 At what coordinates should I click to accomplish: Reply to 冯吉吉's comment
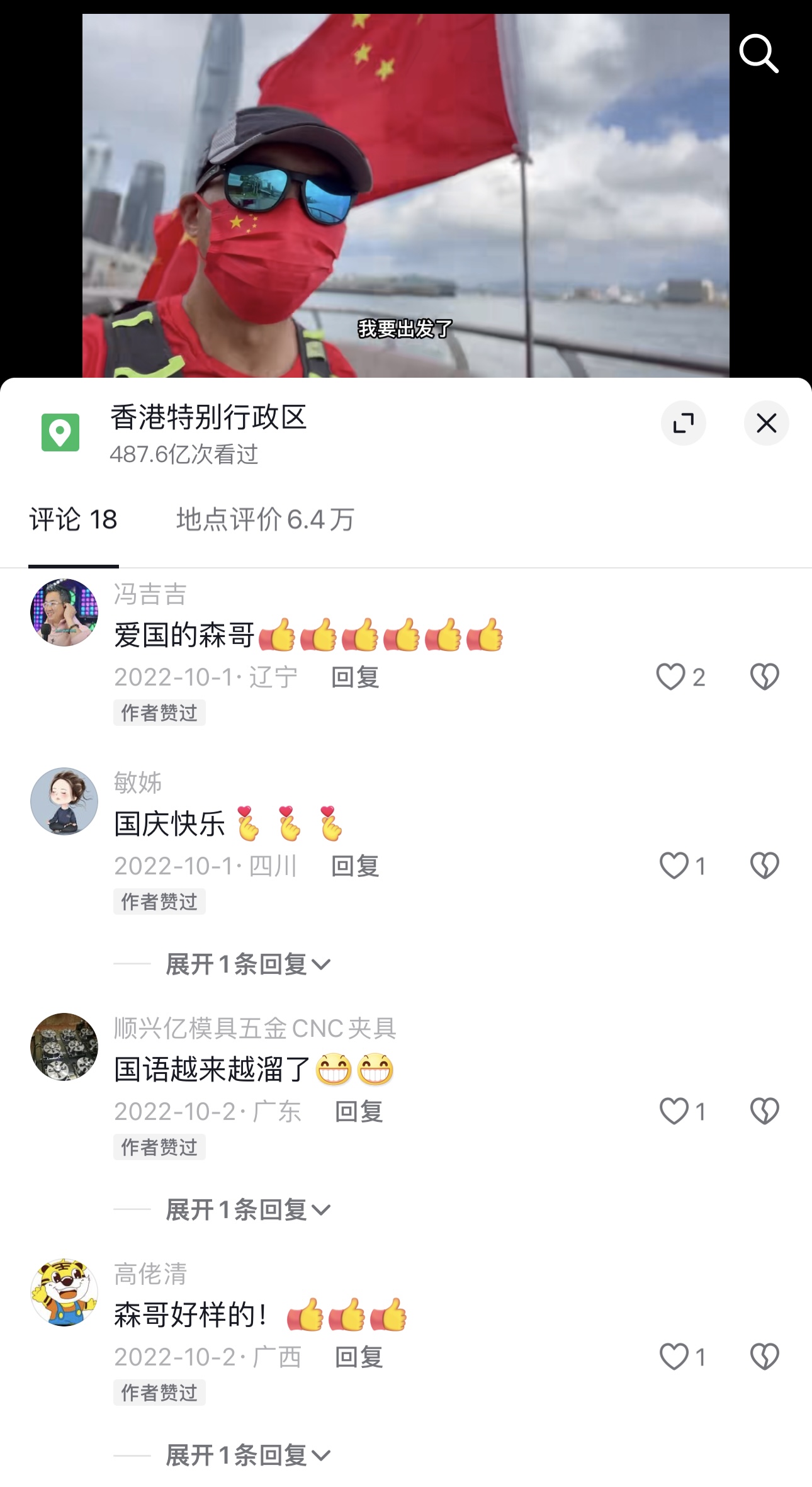[x=355, y=677]
